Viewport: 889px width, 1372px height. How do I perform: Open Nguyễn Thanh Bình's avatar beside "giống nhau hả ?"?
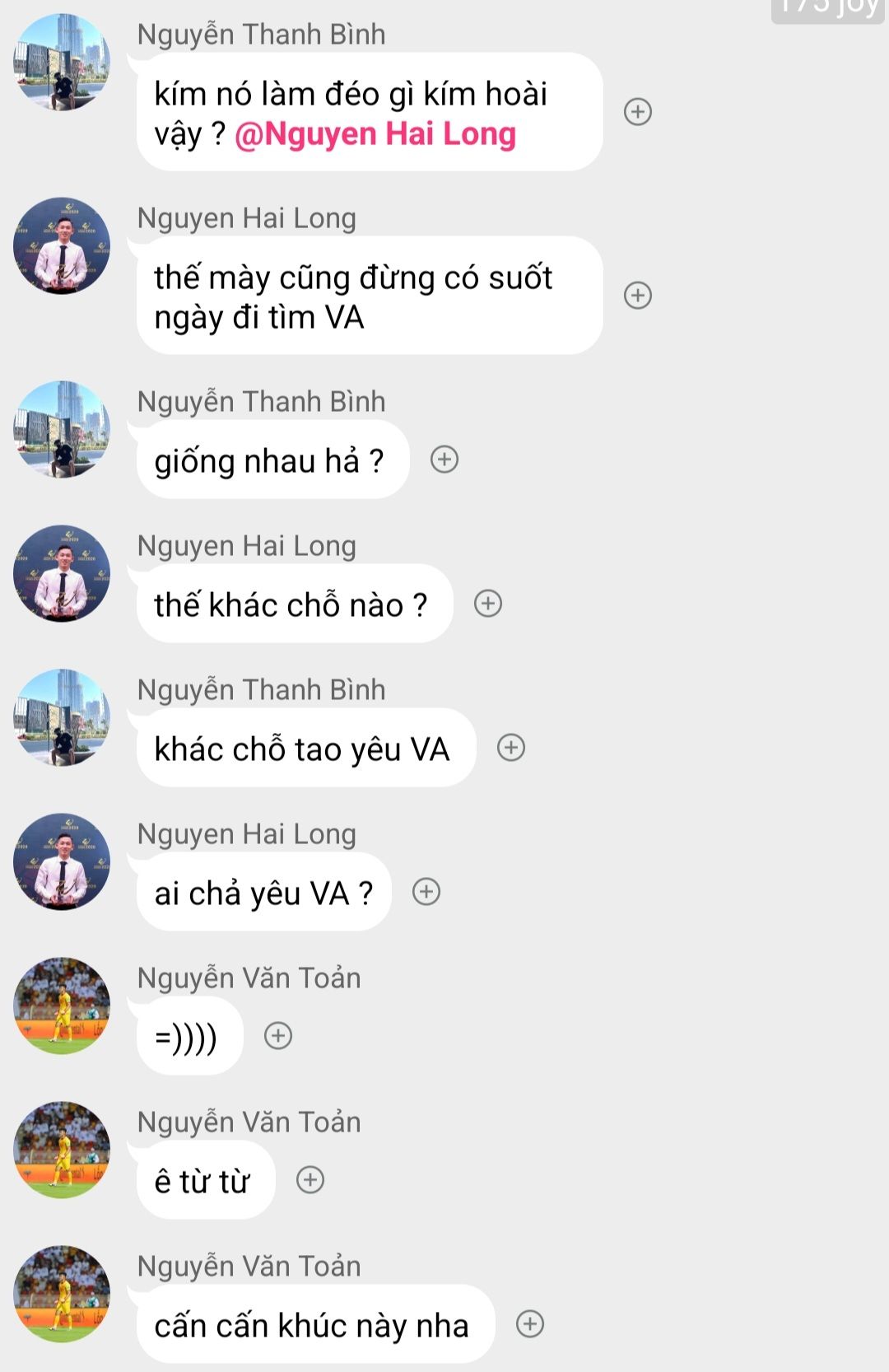pos(62,429)
